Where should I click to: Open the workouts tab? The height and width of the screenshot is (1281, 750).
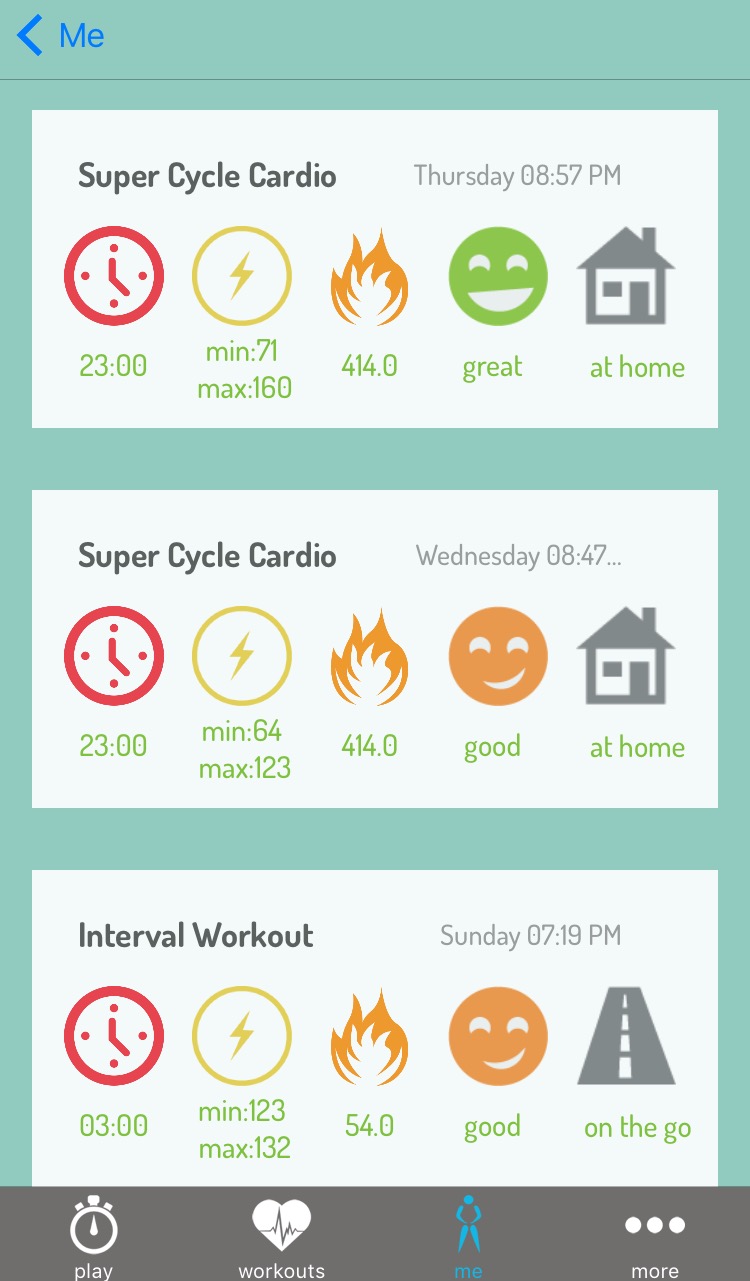pyautogui.click(x=281, y=1234)
